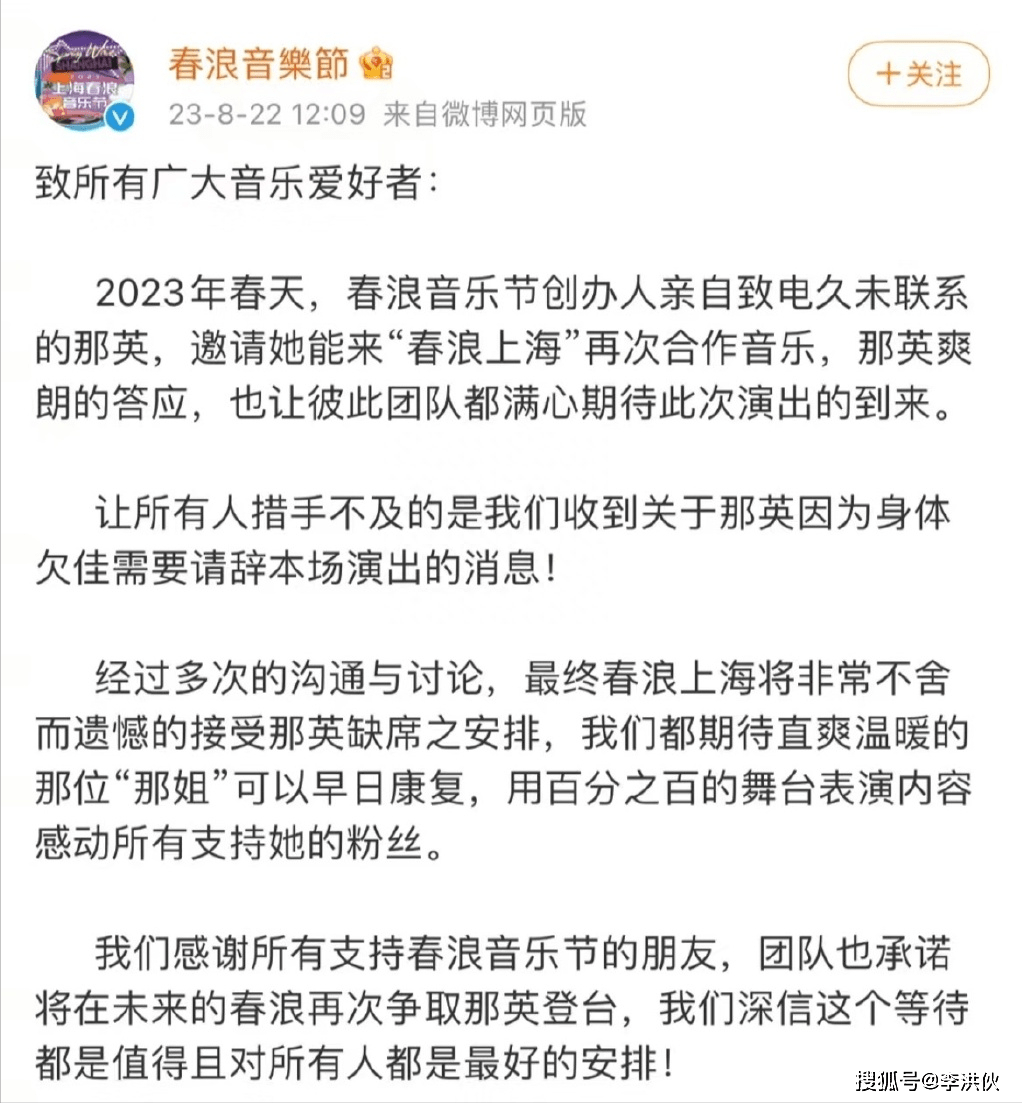Viewport: 1022px width, 1103px height.
Task: Follow the 春浪音樂節 account
Action: coord(918,75)
